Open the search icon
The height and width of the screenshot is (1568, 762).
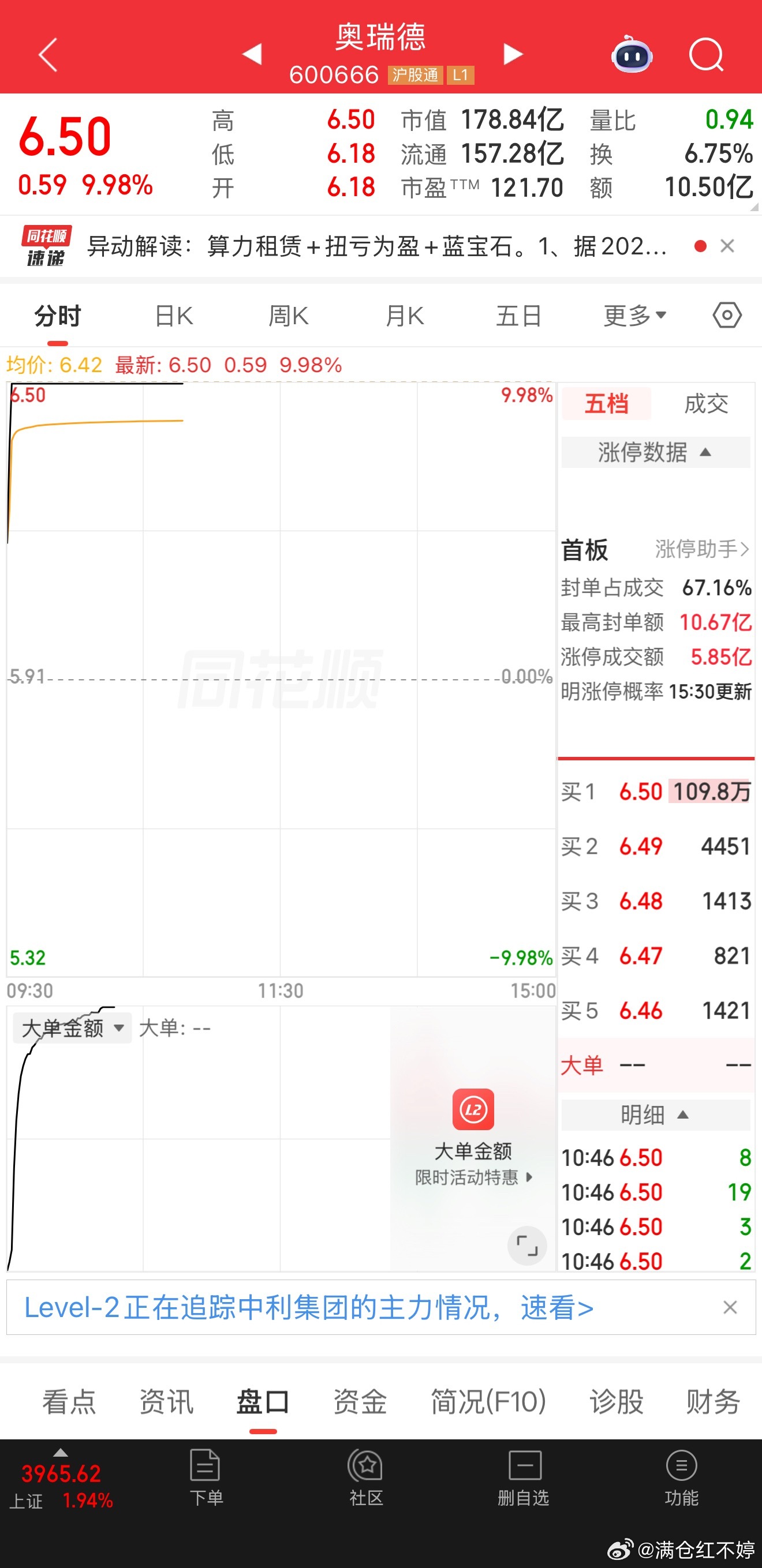tap(705, 55)
